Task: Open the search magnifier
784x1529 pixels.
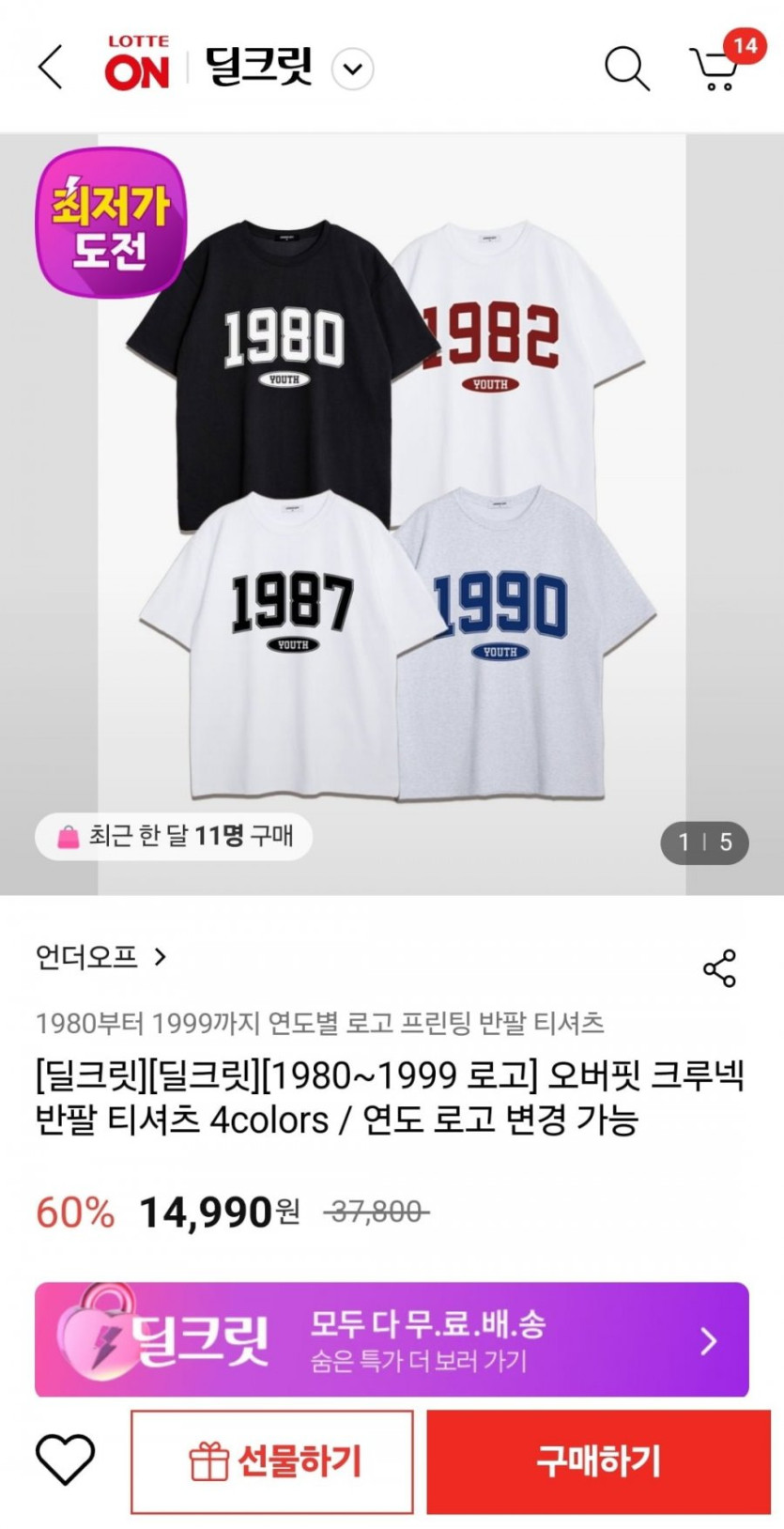Action: (625, 68)
